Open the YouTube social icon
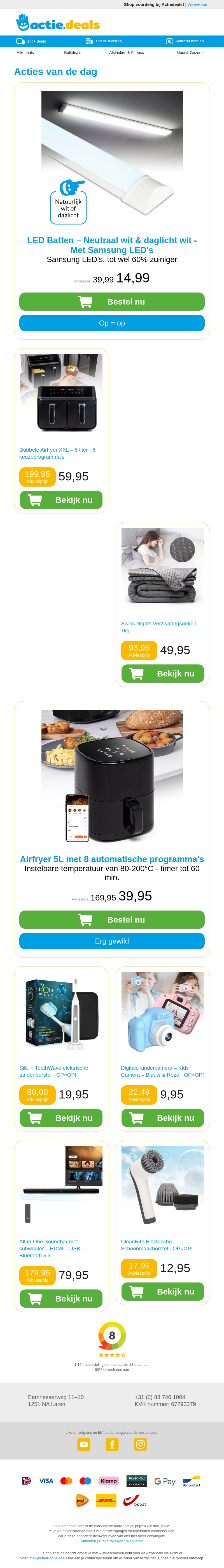 (x=84, y=1444)
